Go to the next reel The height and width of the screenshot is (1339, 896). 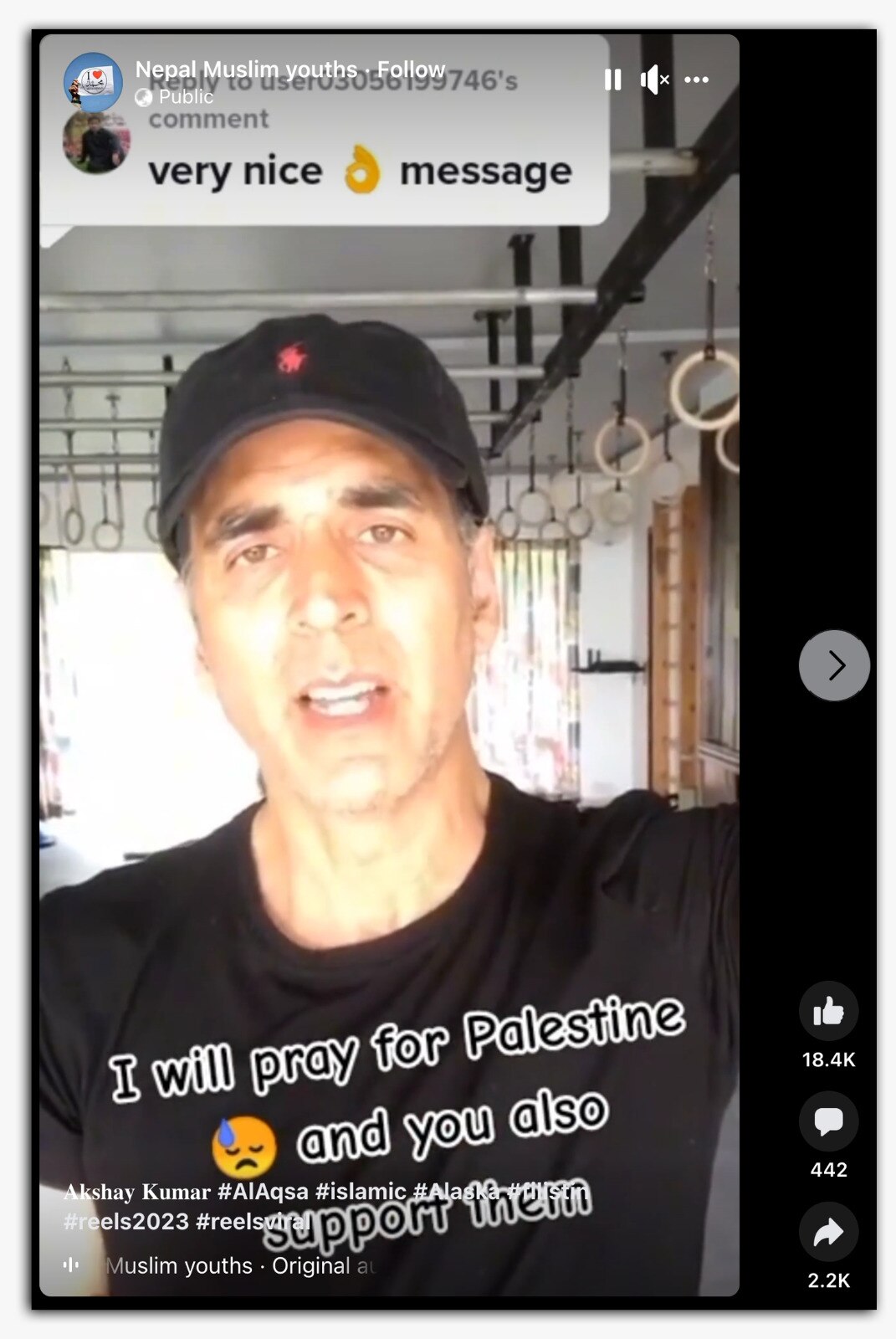(x=834, y=665)
